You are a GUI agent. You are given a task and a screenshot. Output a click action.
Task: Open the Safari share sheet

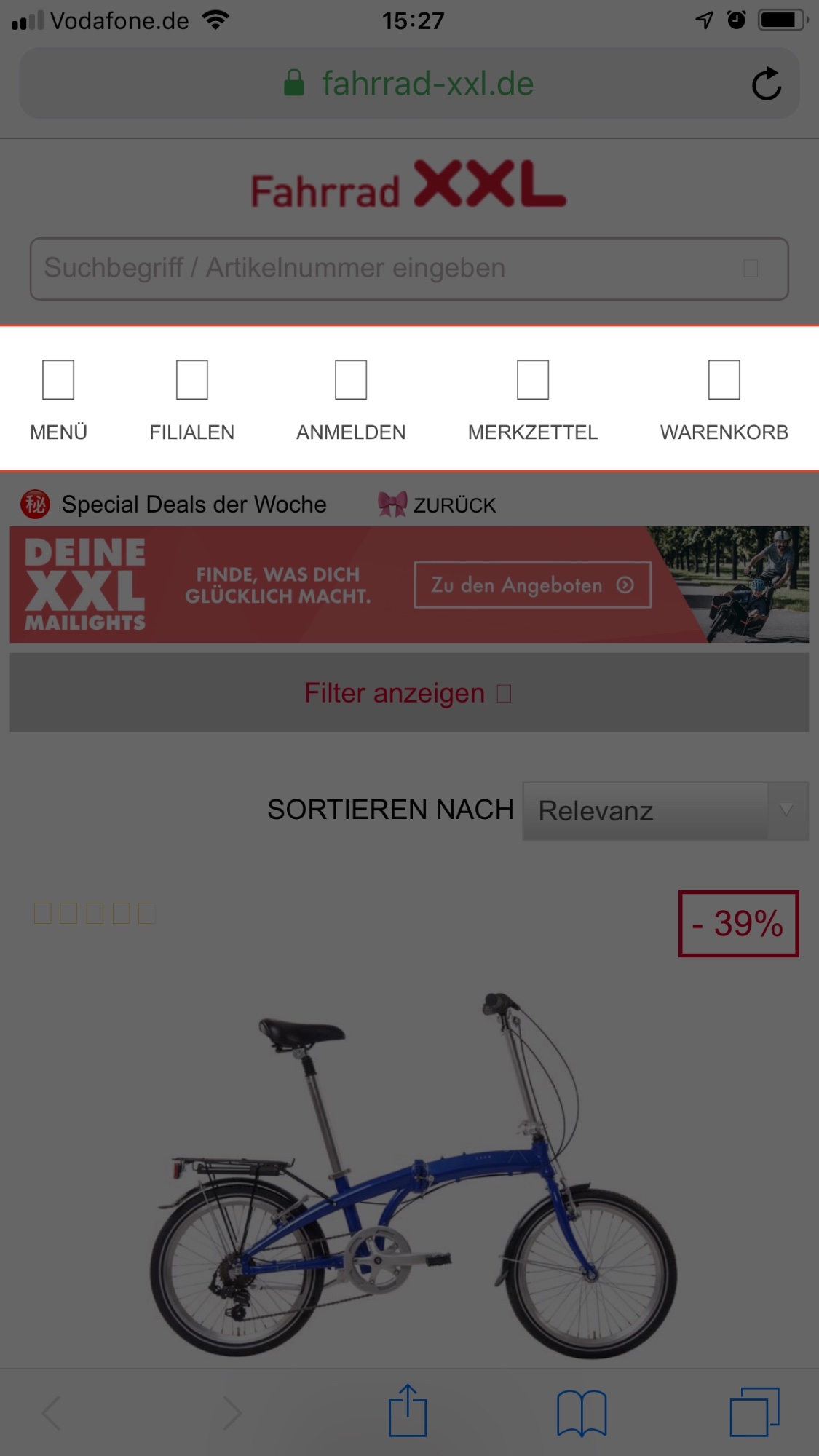pyautogui.click(x=407, y=1412)
